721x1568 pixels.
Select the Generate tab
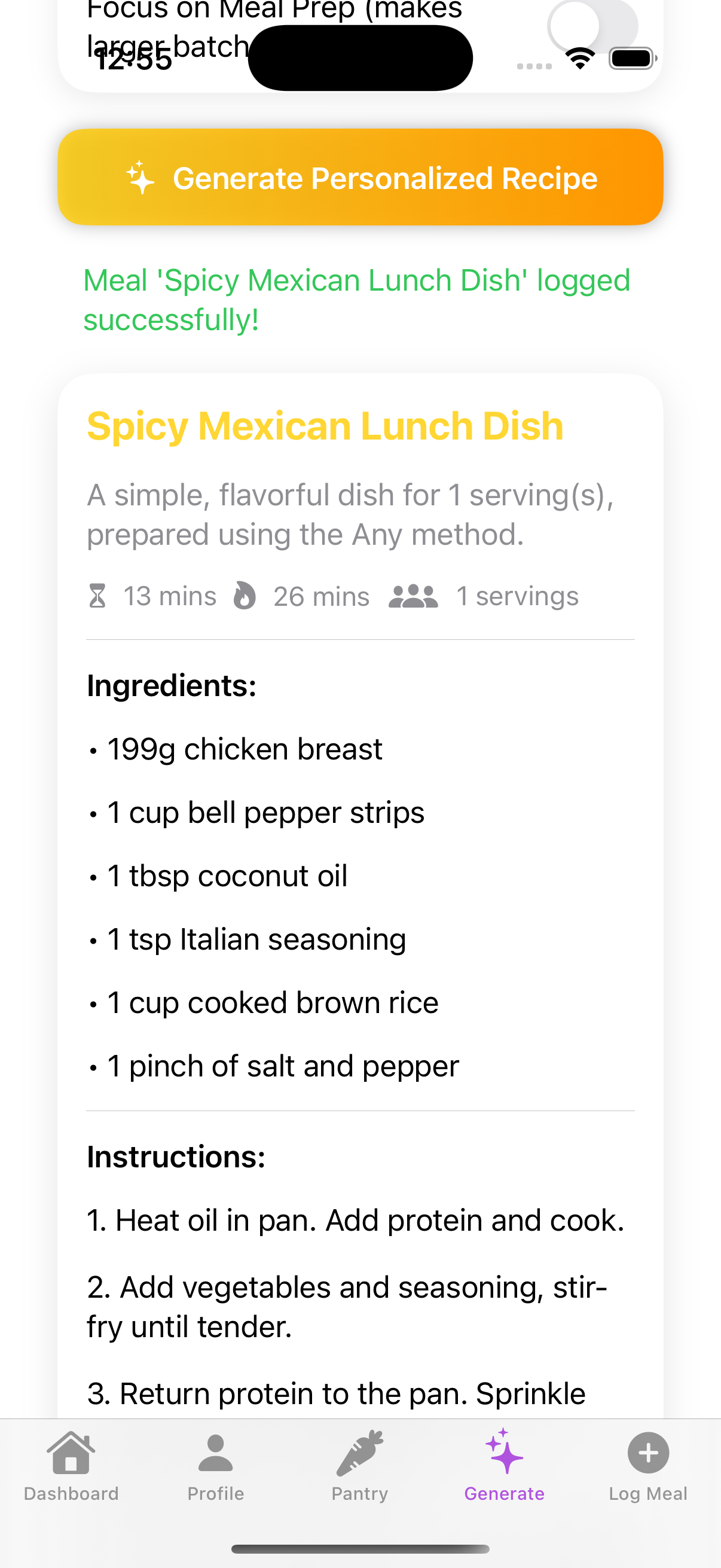click(505, 1466)
